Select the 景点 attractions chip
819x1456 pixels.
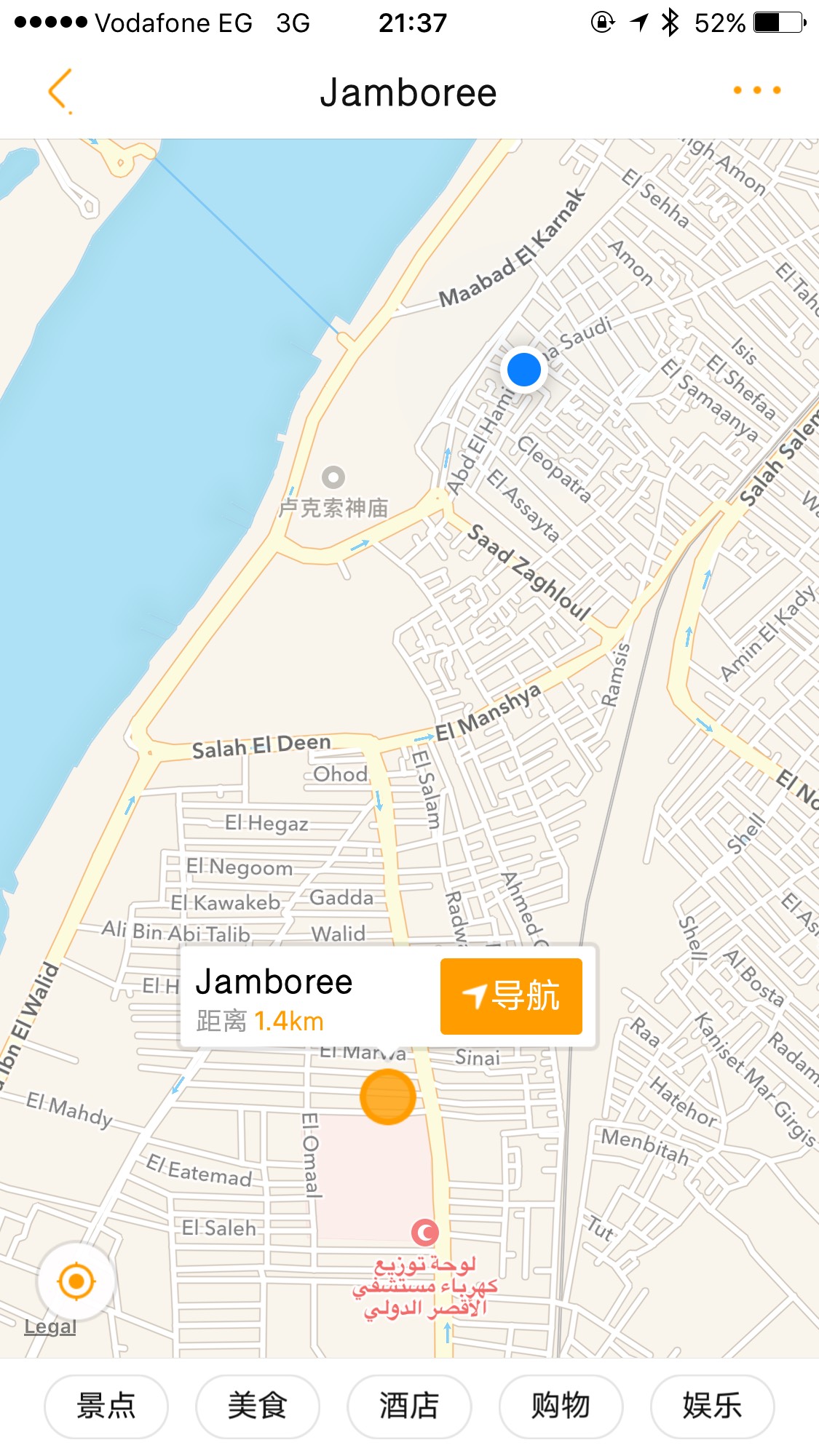106,1406
